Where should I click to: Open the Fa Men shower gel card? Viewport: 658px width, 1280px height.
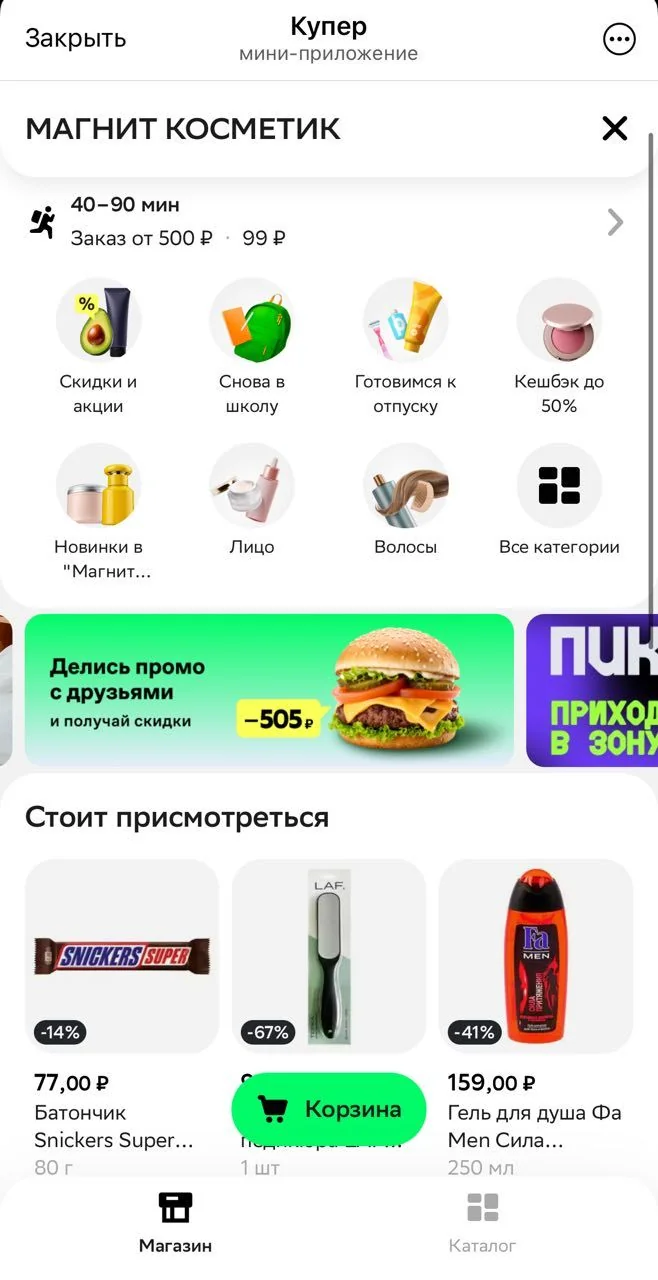536,1017
